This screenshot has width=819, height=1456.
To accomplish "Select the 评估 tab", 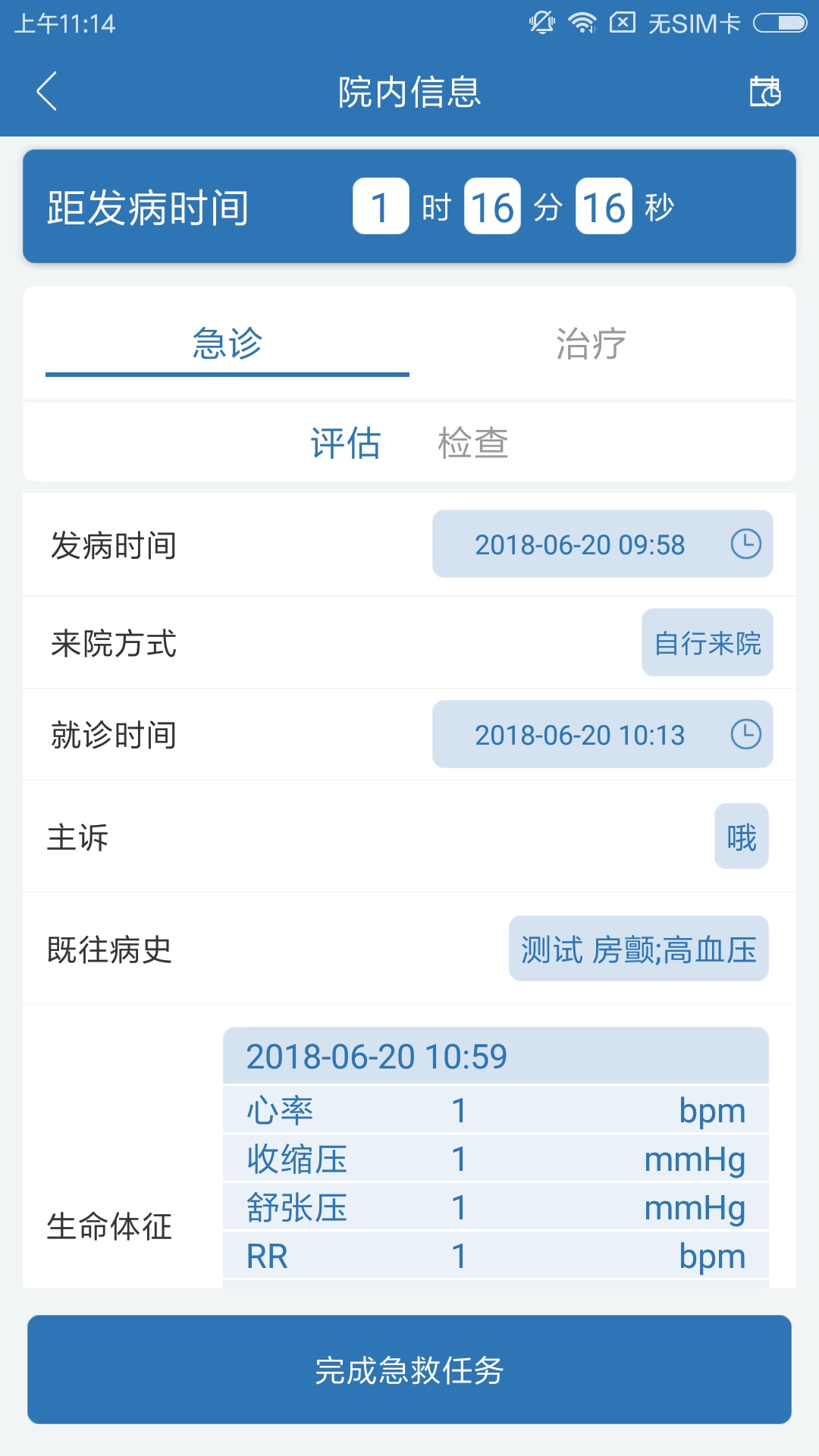I will pyautogui.click(x=346, y=444).
